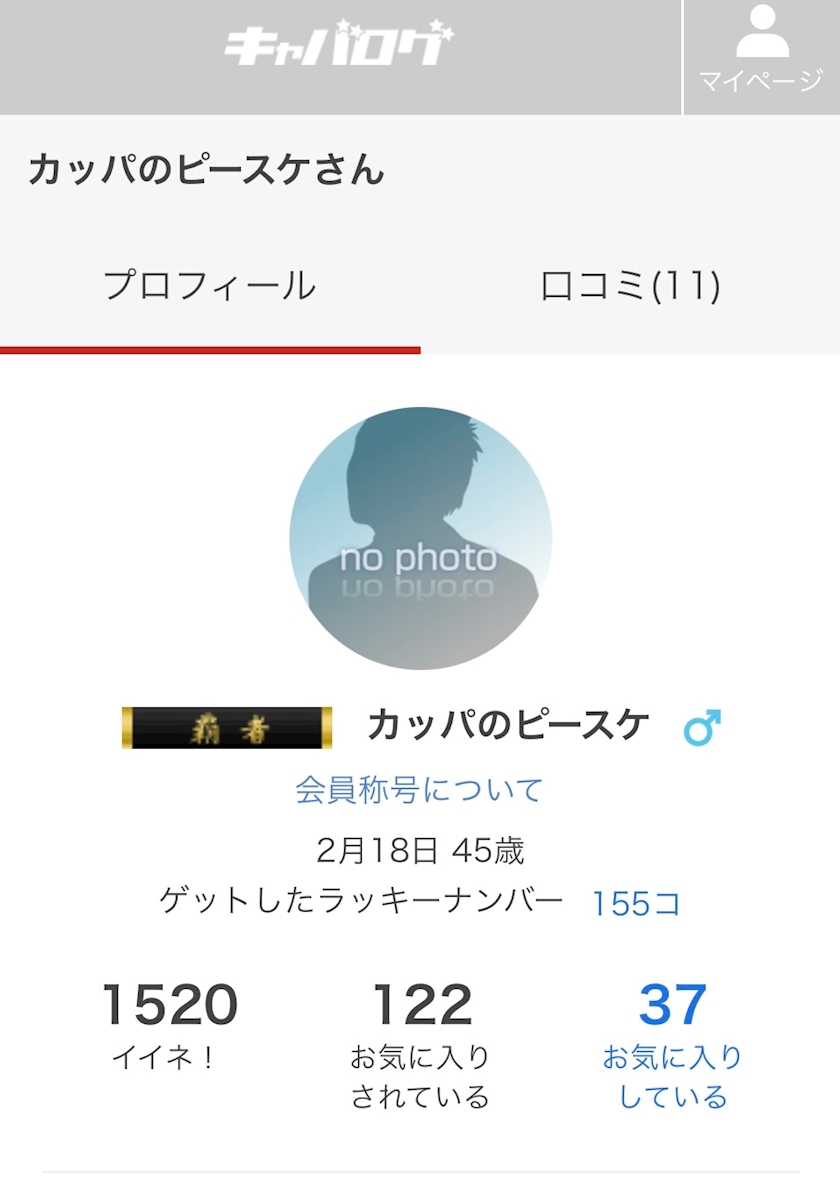Open マイページ from the header
The image size is (840, 1177).
[x=761, y=57]
